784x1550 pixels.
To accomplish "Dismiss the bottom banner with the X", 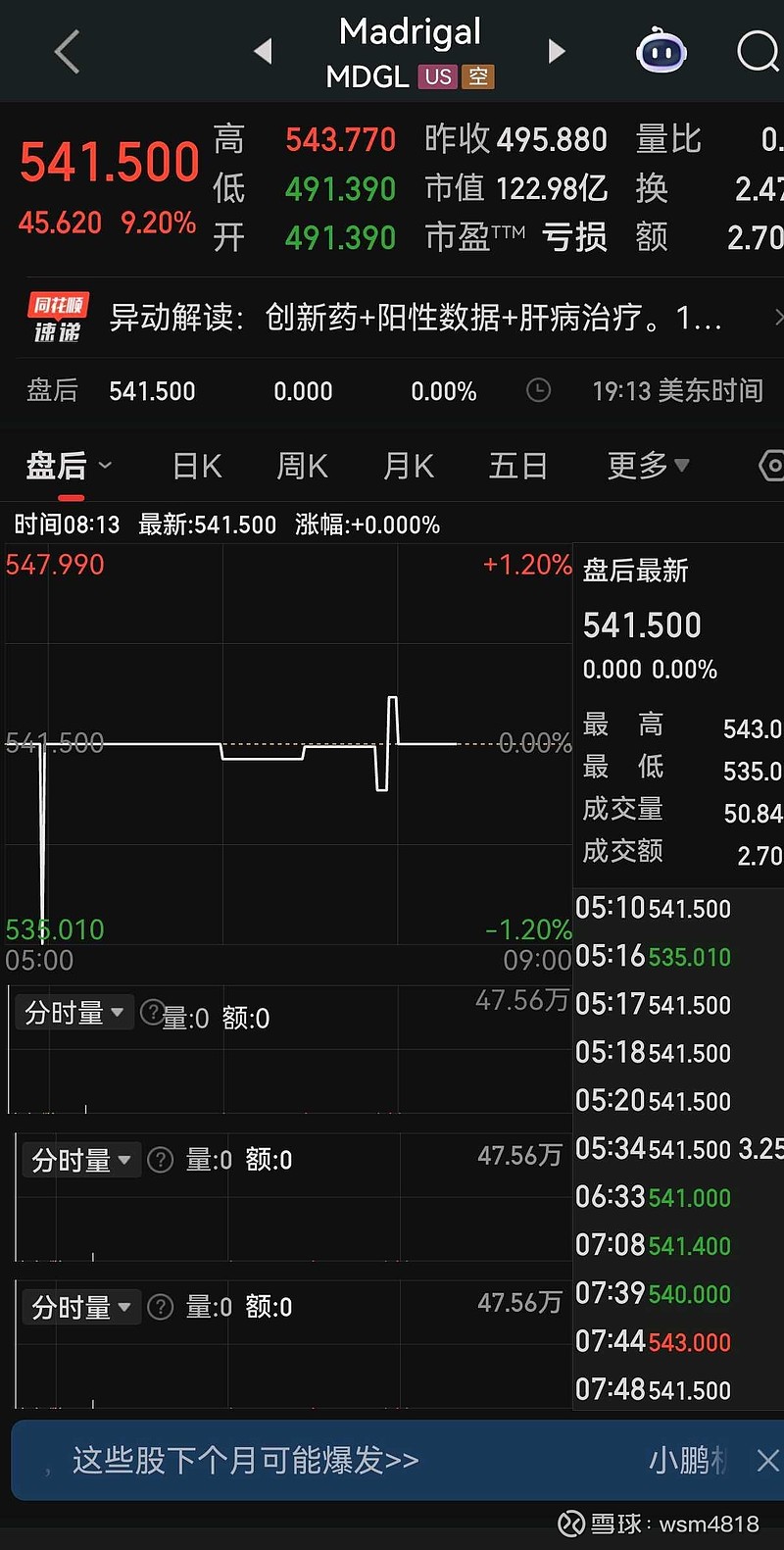I will [x=768, y=1461].
